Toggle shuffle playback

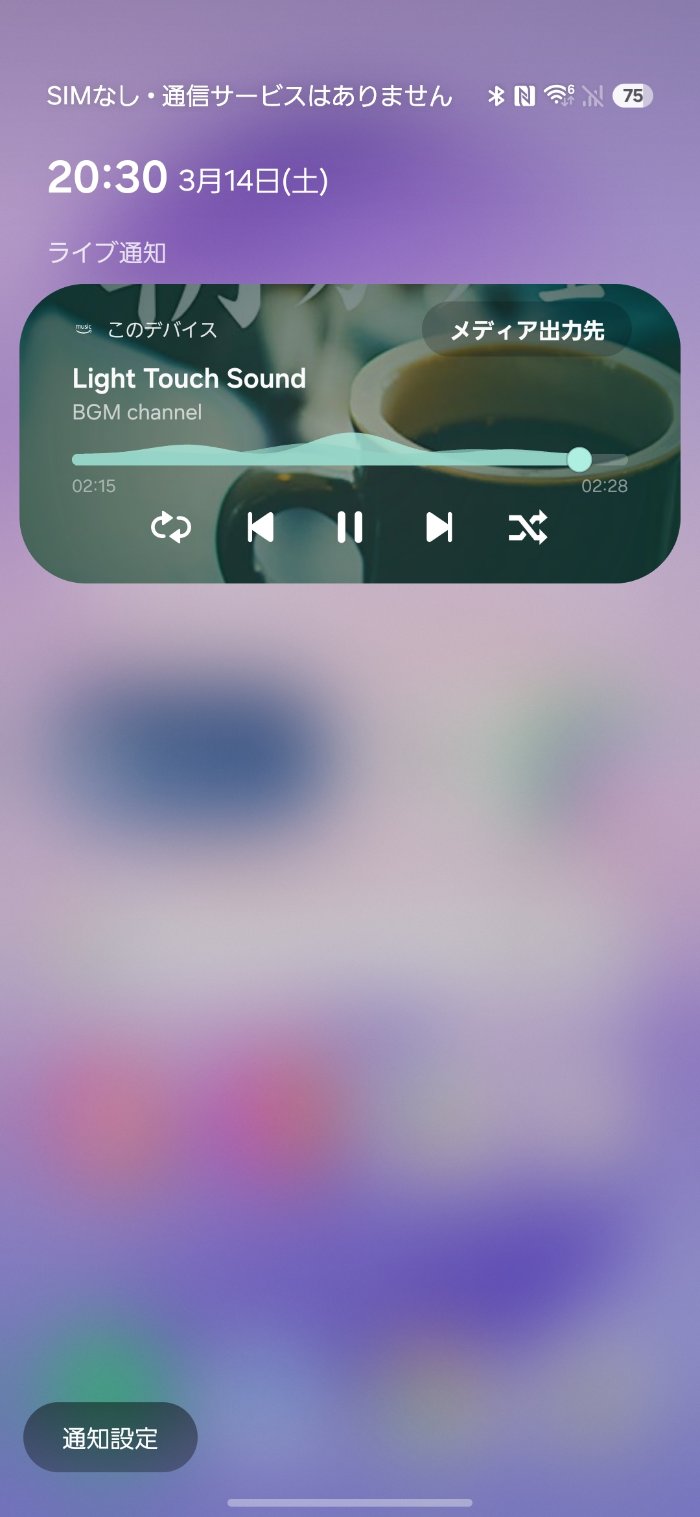pyautogui.click(x=527, y=527)
